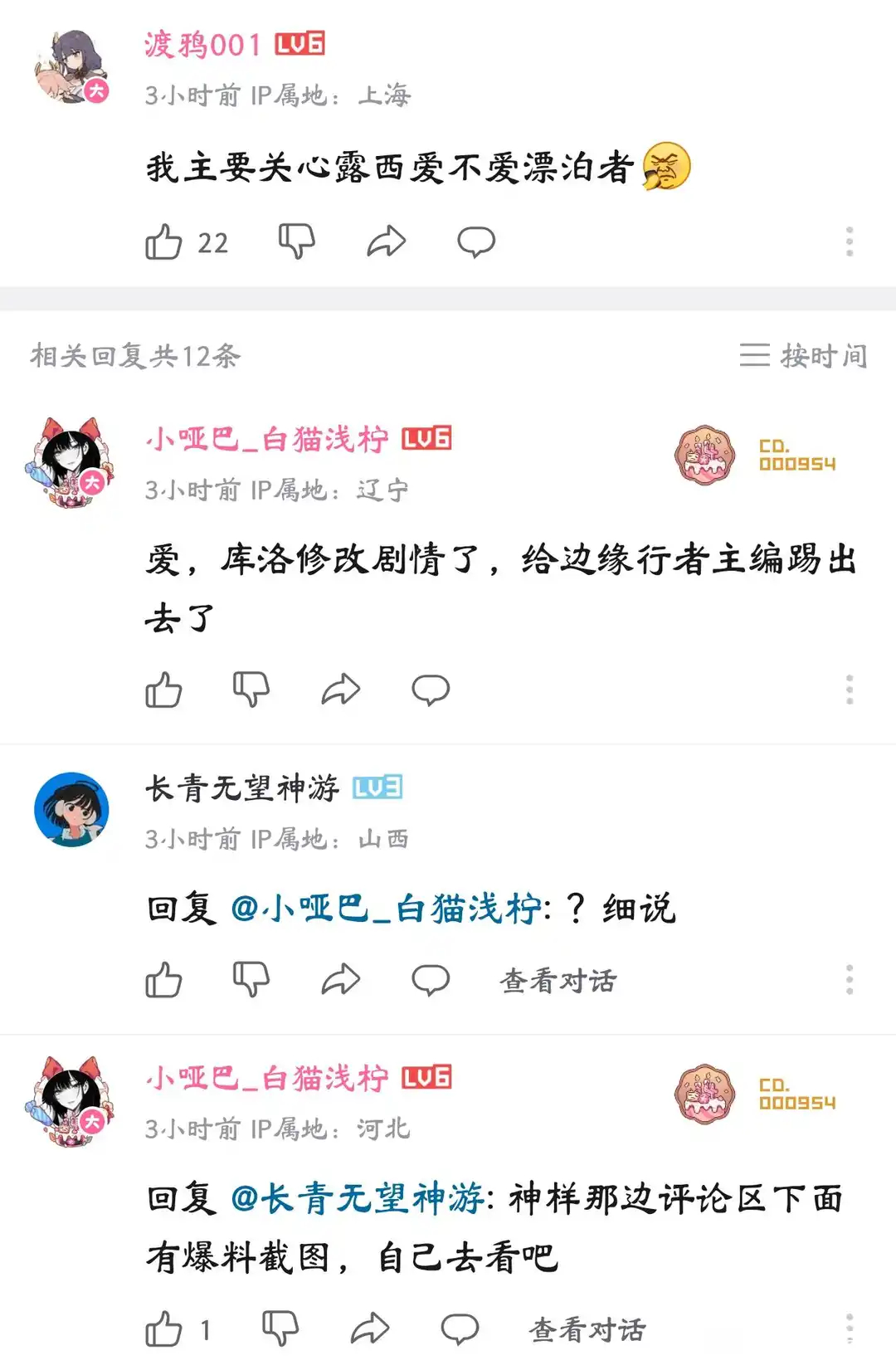Dislike 渡鸦001's comment about 露西
Viewport: 896px width, 1365px height.
click(x=296, y=242)
